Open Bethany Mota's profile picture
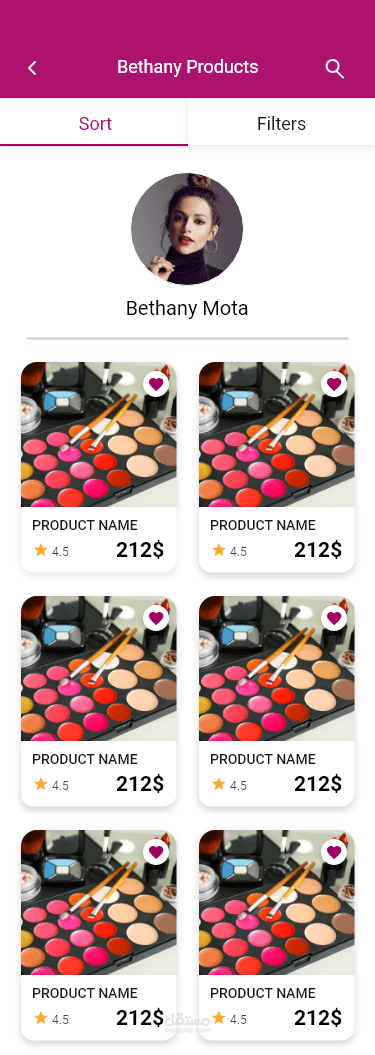Image resolution: width=375 pixels, height=1055 pixels. coord(187,229)
